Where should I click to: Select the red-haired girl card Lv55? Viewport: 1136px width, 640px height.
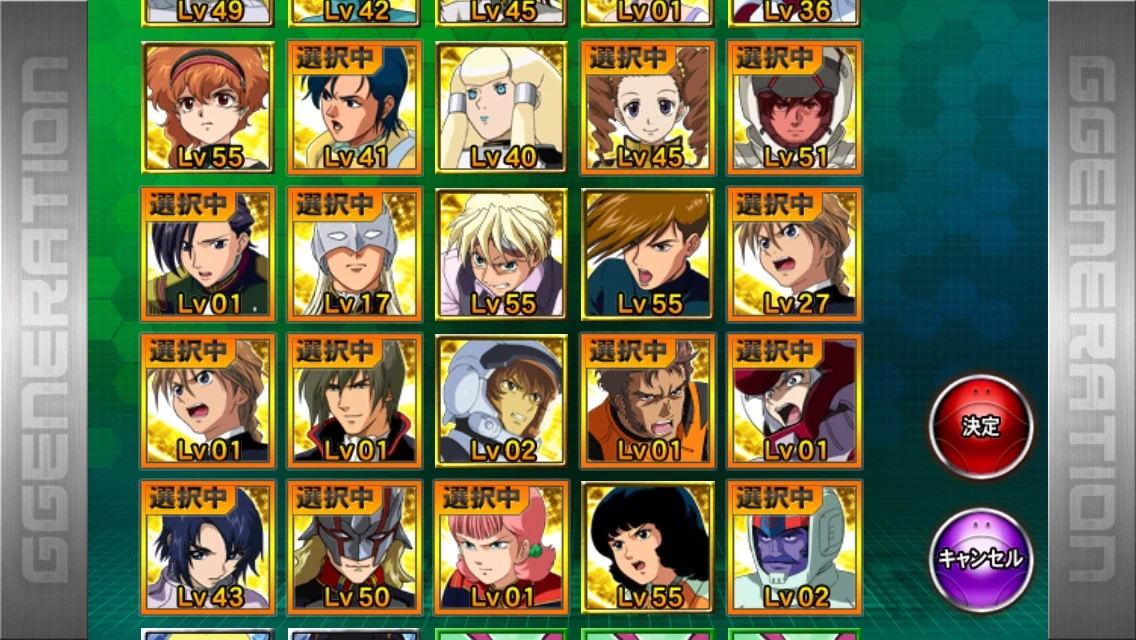pos(208,108)
